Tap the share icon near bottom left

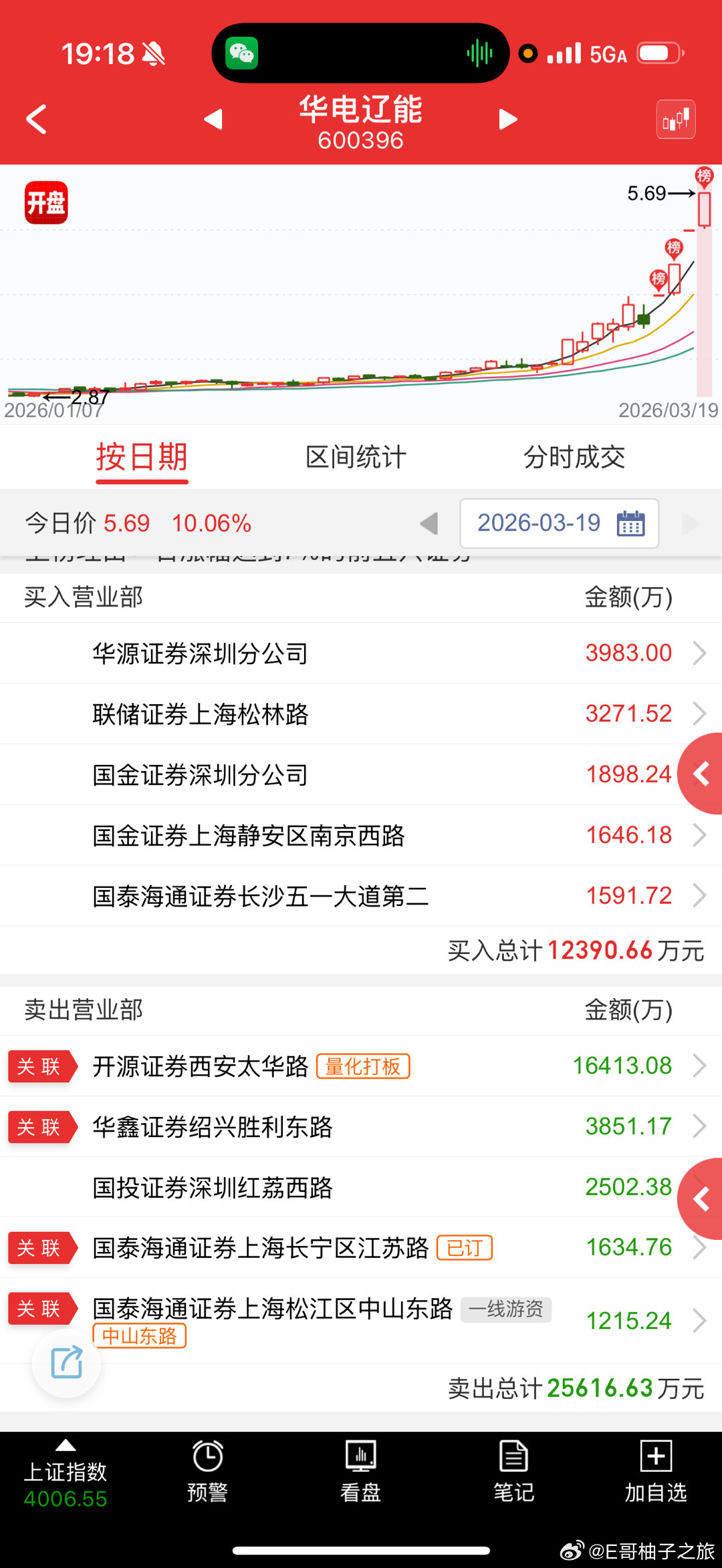pyautogui.click(x=66, y=1363)
